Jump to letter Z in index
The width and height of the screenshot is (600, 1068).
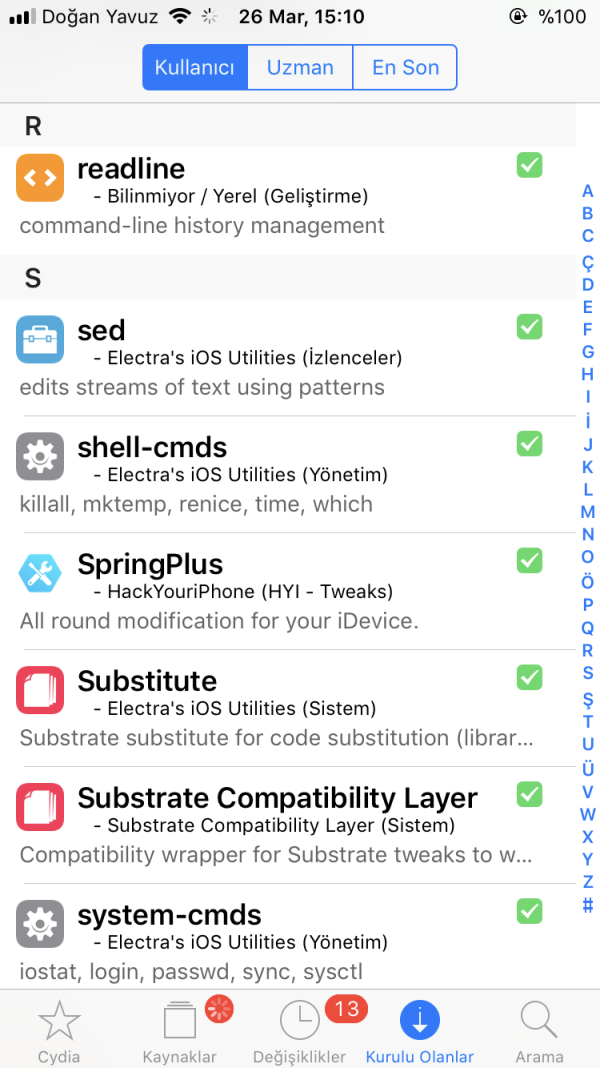[x=588, y=882]
